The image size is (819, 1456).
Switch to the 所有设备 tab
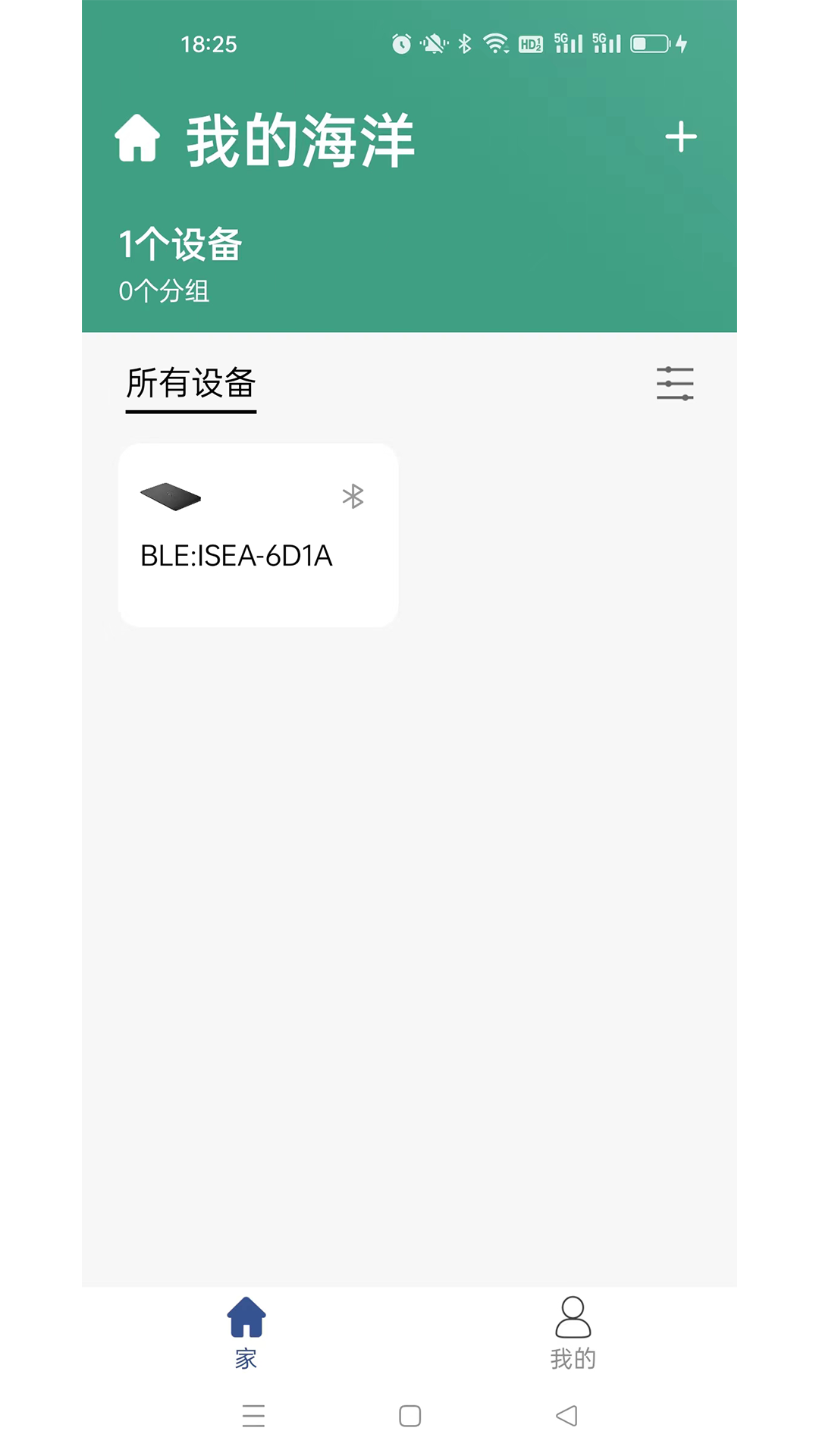[x=191, y=384]
